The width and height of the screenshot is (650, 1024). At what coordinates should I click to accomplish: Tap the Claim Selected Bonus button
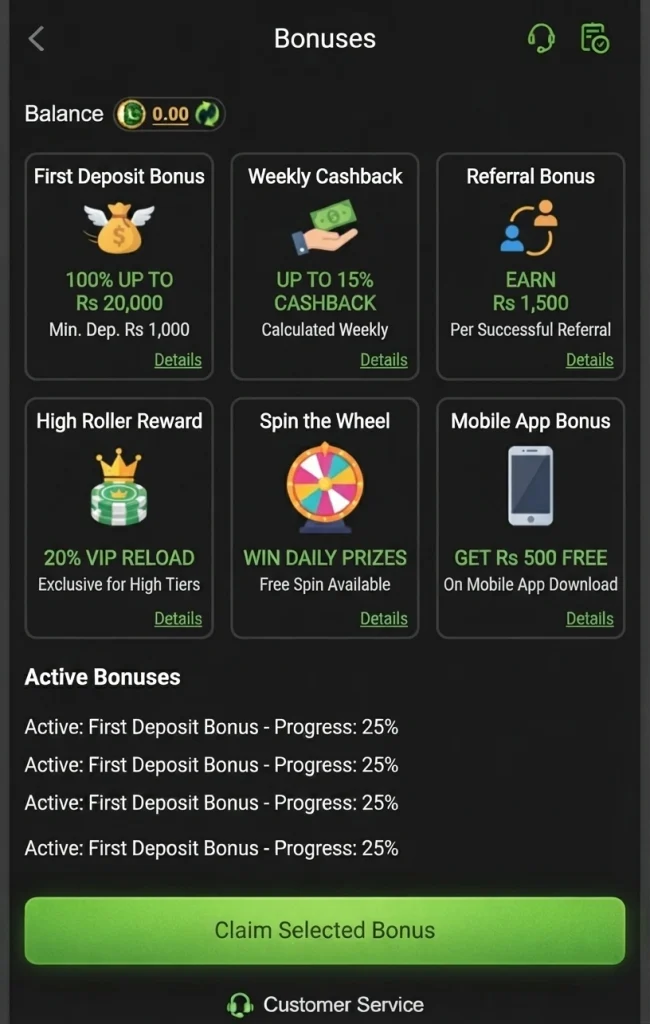(325, 930)
